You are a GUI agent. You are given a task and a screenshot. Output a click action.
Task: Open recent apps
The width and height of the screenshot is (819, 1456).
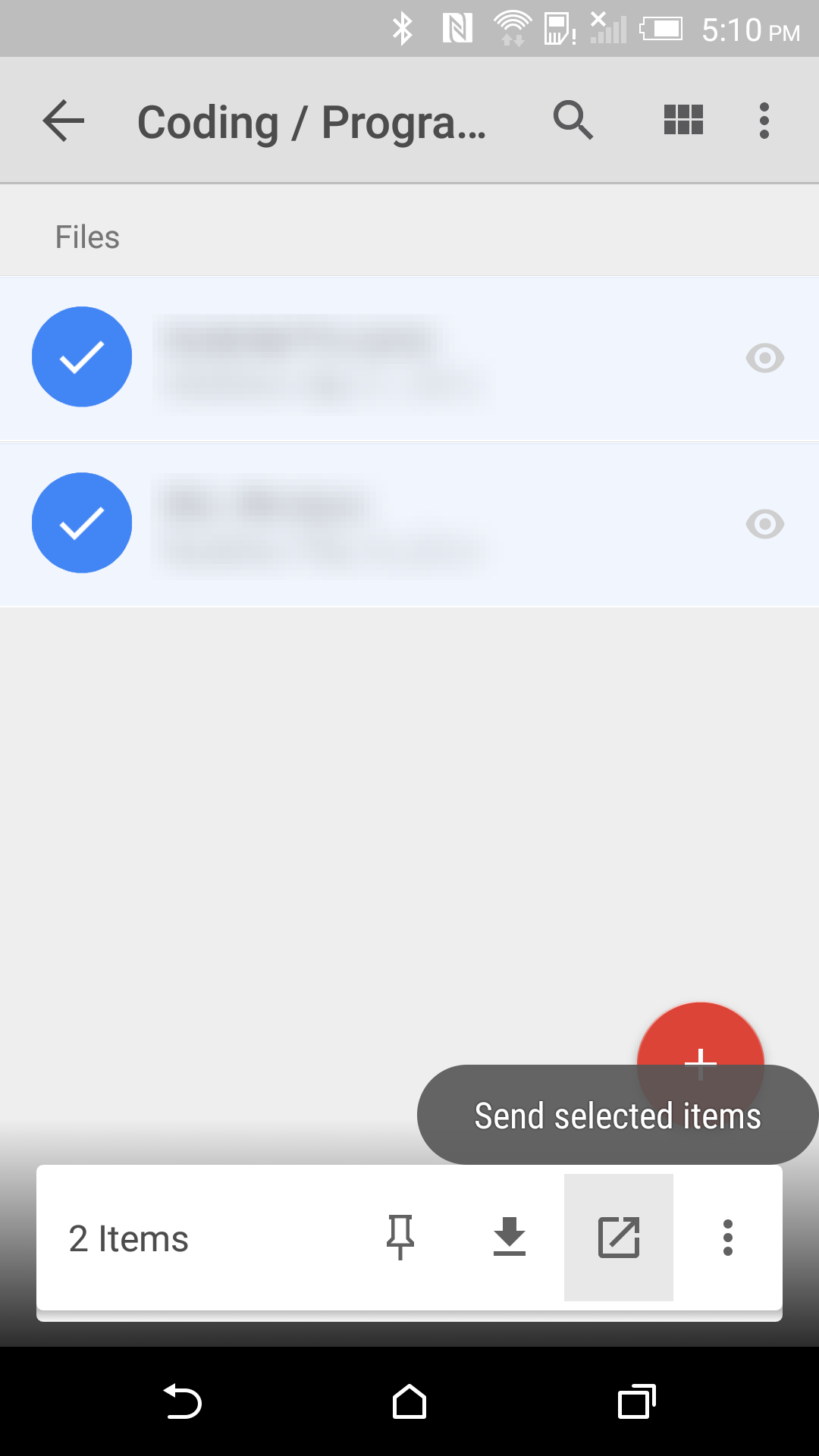(x=637, y=1402)
